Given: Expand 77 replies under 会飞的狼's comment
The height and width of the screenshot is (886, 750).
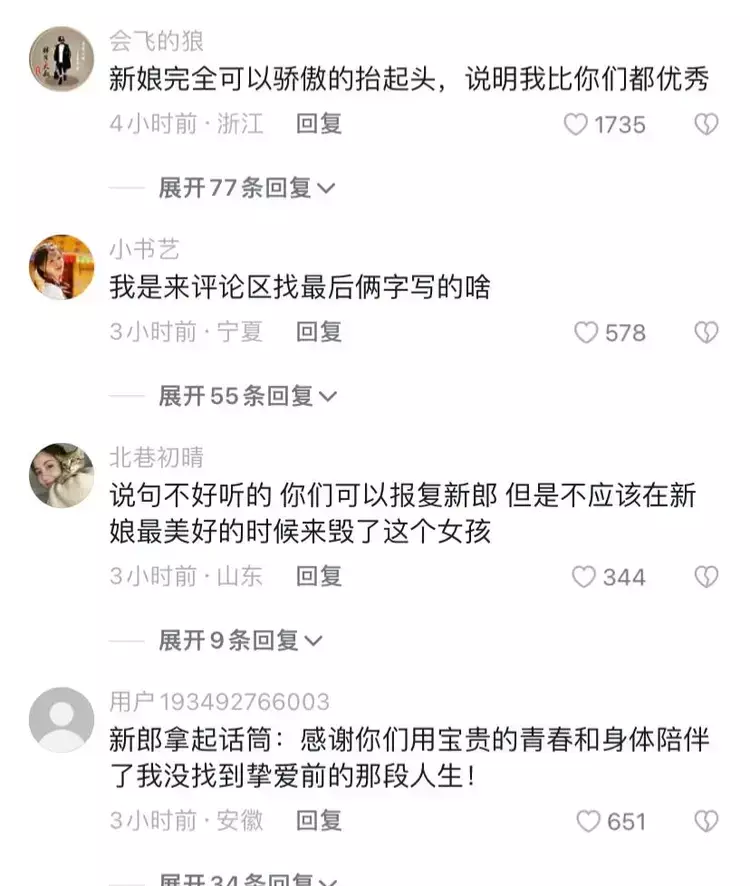Looking at the screenshot, I should point(247,188).
